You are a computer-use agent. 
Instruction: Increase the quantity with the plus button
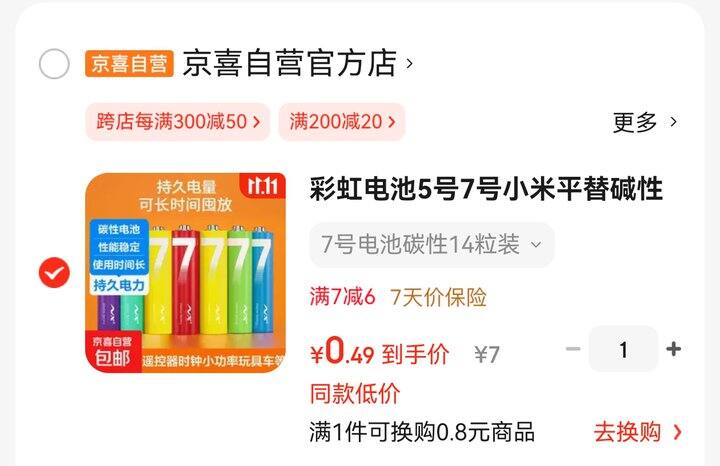click(x=673, y=349)
